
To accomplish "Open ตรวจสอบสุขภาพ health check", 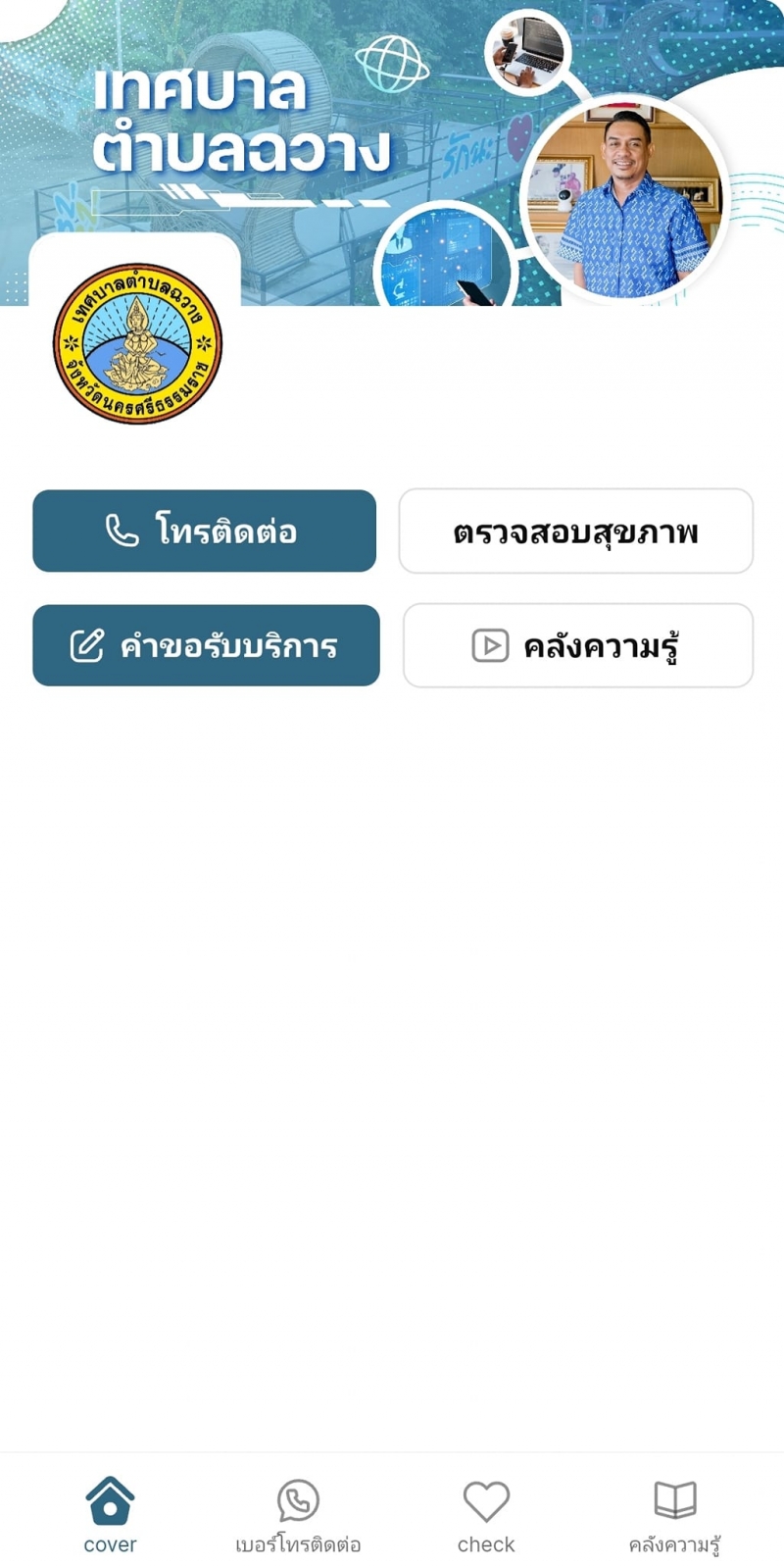I will point(576,531).
